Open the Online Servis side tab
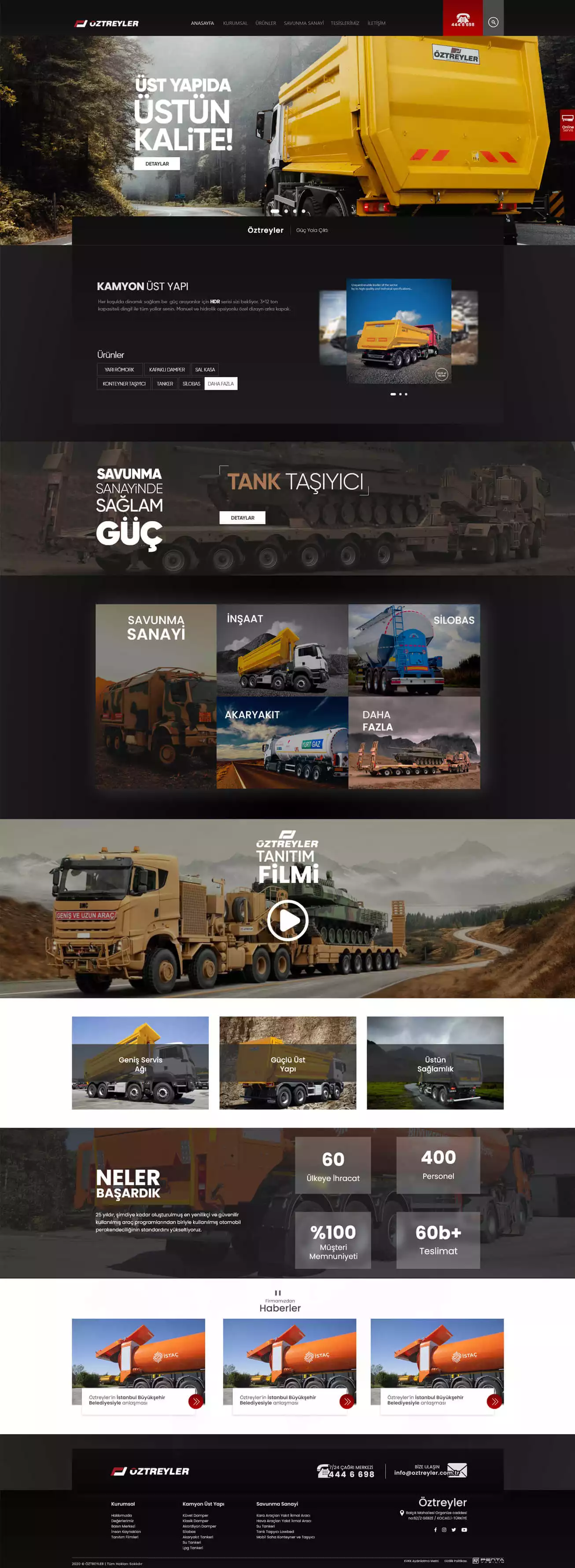This screenshot has height=1568, width=575. coord(567,124)
